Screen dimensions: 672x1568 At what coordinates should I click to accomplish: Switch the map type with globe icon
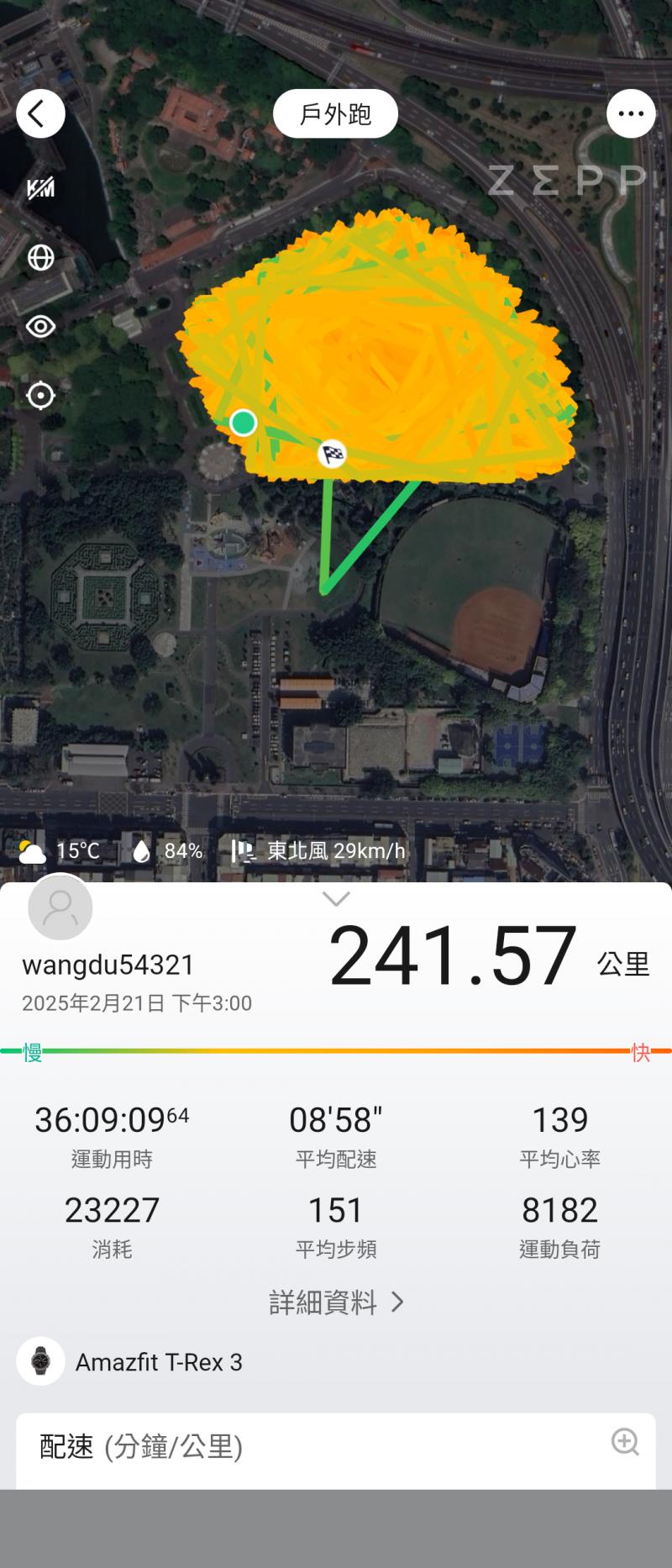coord(40,258)
